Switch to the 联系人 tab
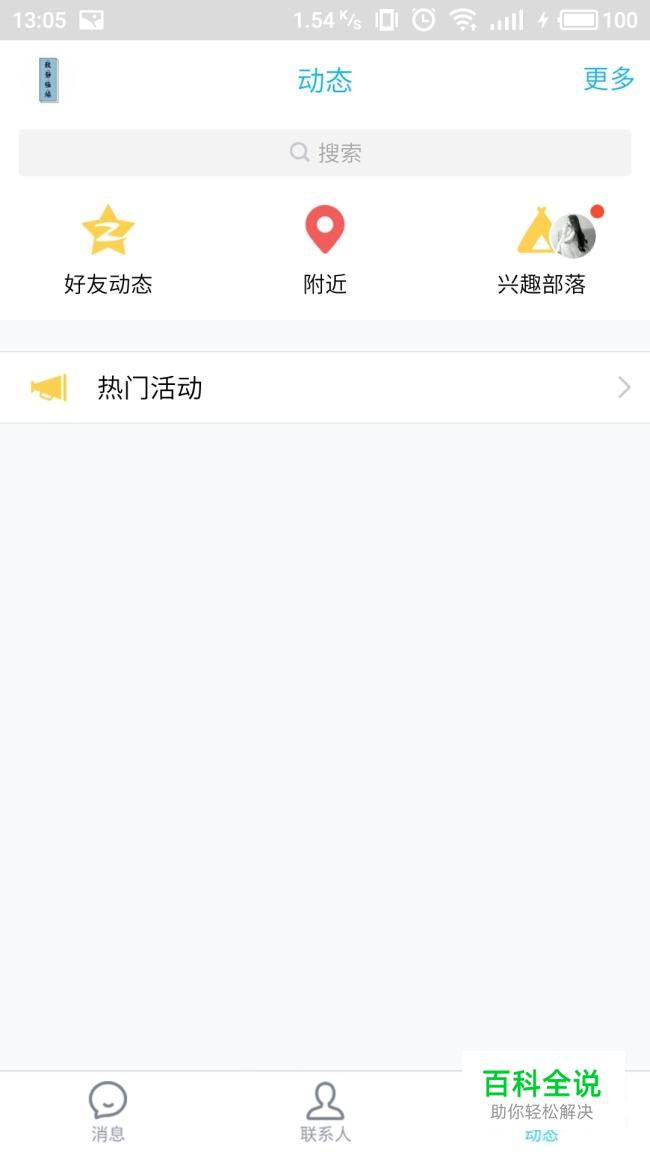Viewport: 650px width, 1155px height. point(325,1111)
